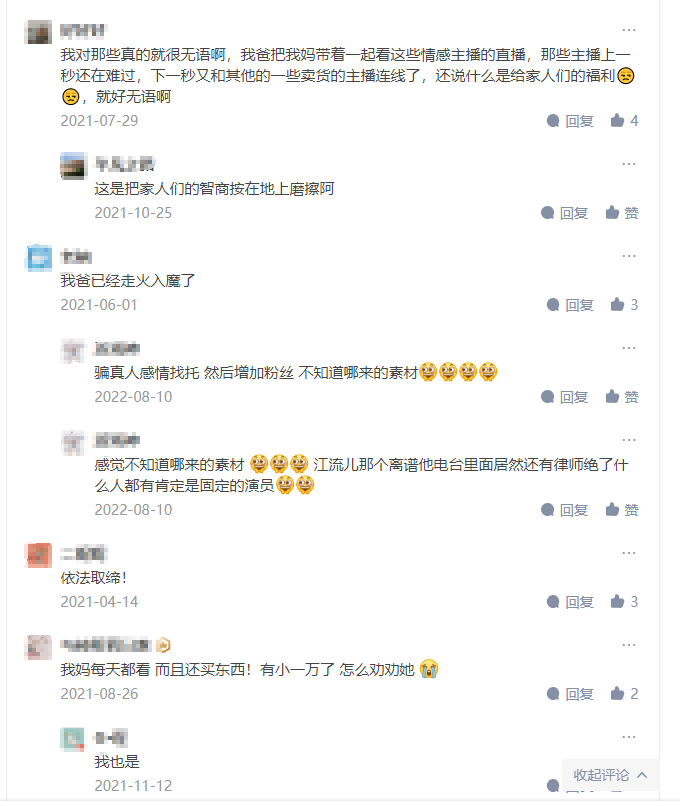Screen dimensions: 680x806
Task: Like the comment dated 2021-08-26
Action: (x=624, y=694)
